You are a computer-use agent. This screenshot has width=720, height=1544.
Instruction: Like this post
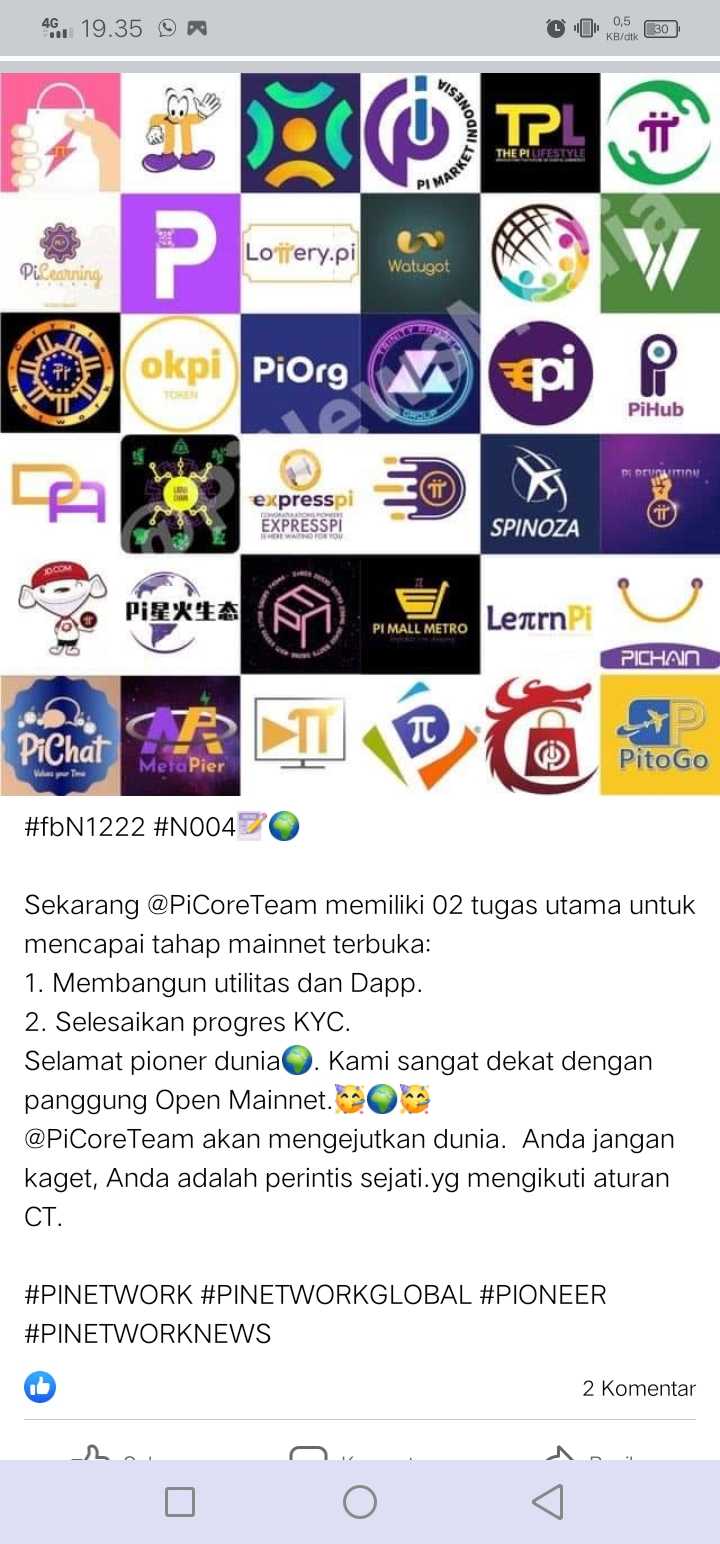click(110, 1452)
